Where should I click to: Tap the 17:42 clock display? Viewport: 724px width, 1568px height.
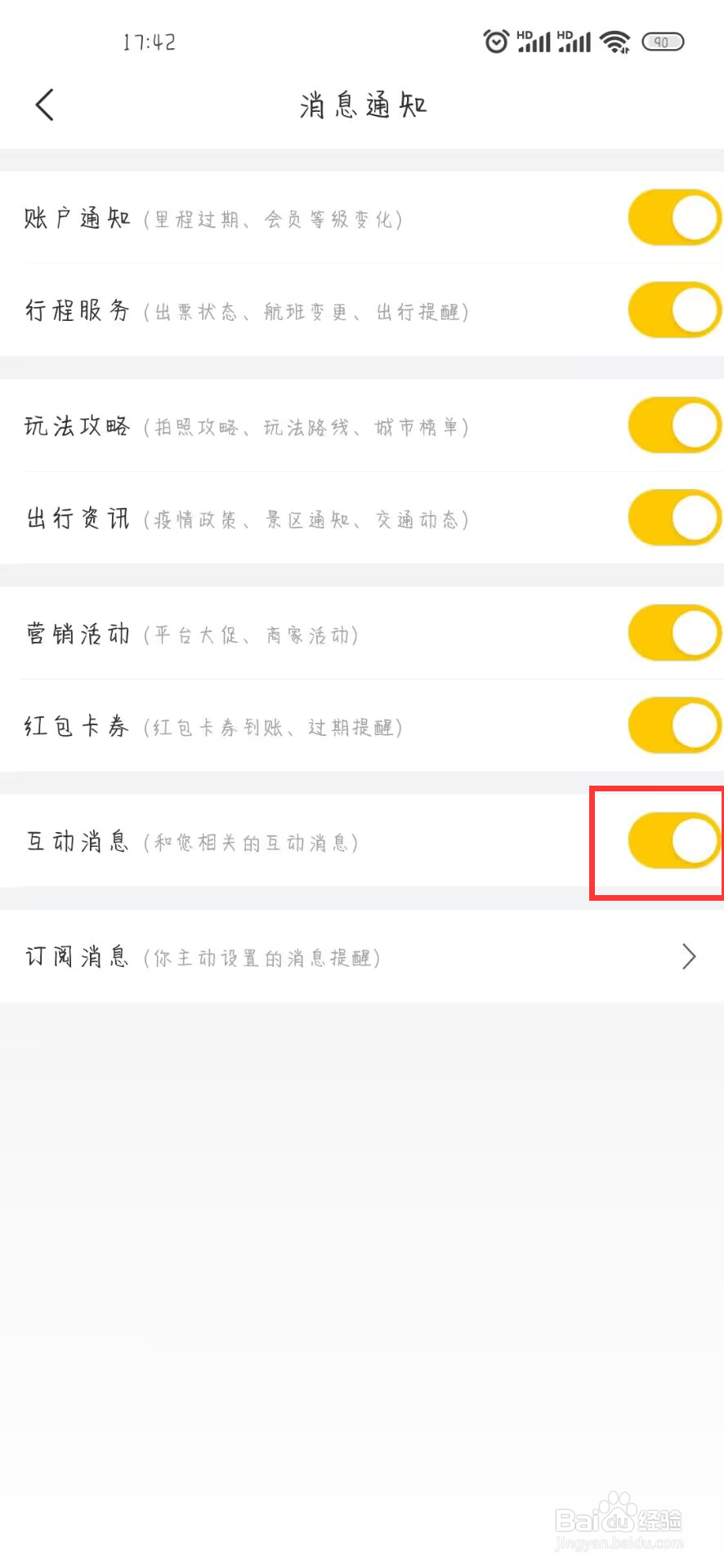point(150,41)
